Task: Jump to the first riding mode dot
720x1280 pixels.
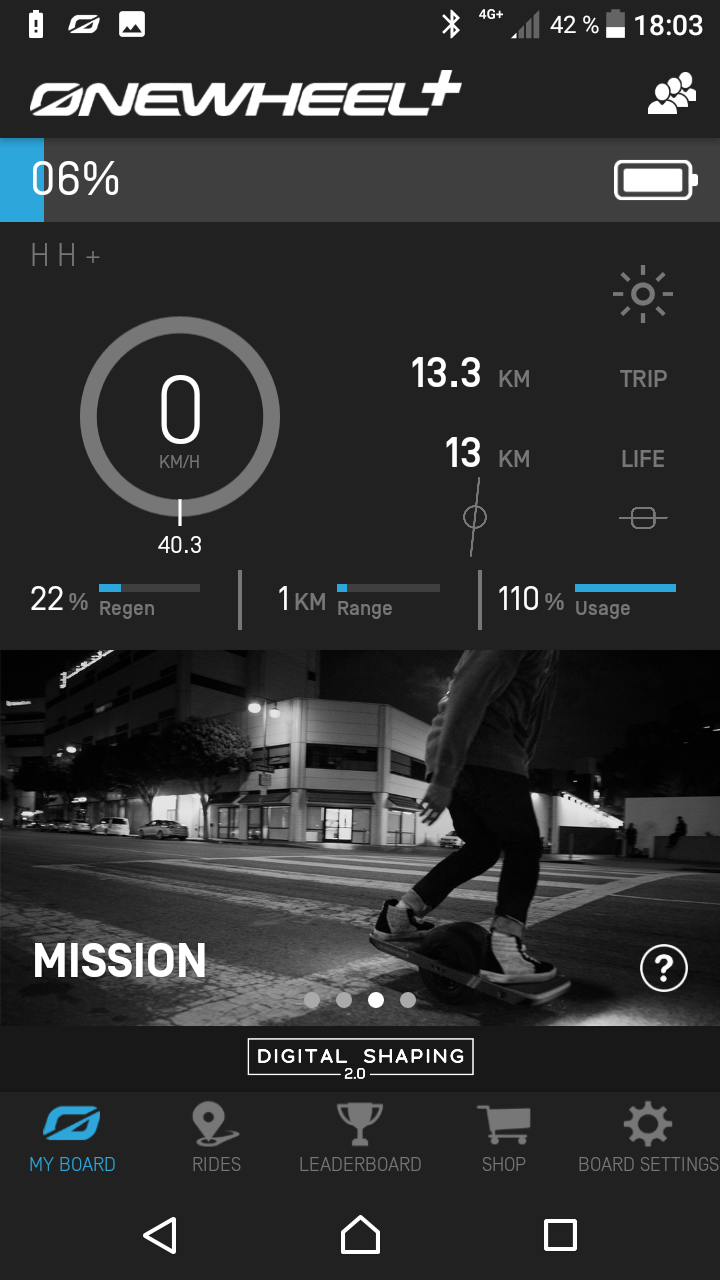Action: (x=312, y=999)
